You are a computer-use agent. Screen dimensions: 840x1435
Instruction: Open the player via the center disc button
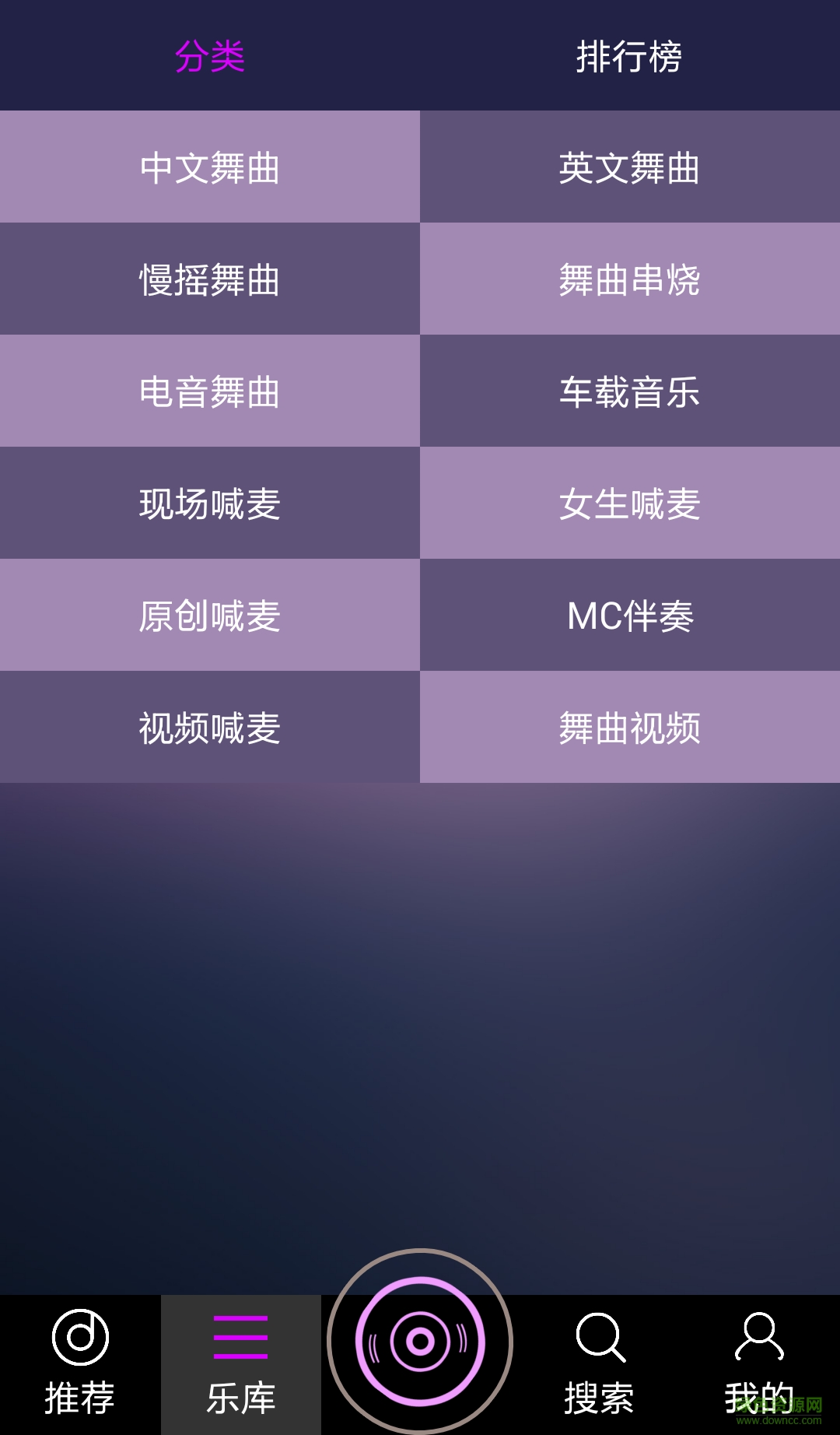[x=420, y=1342]
